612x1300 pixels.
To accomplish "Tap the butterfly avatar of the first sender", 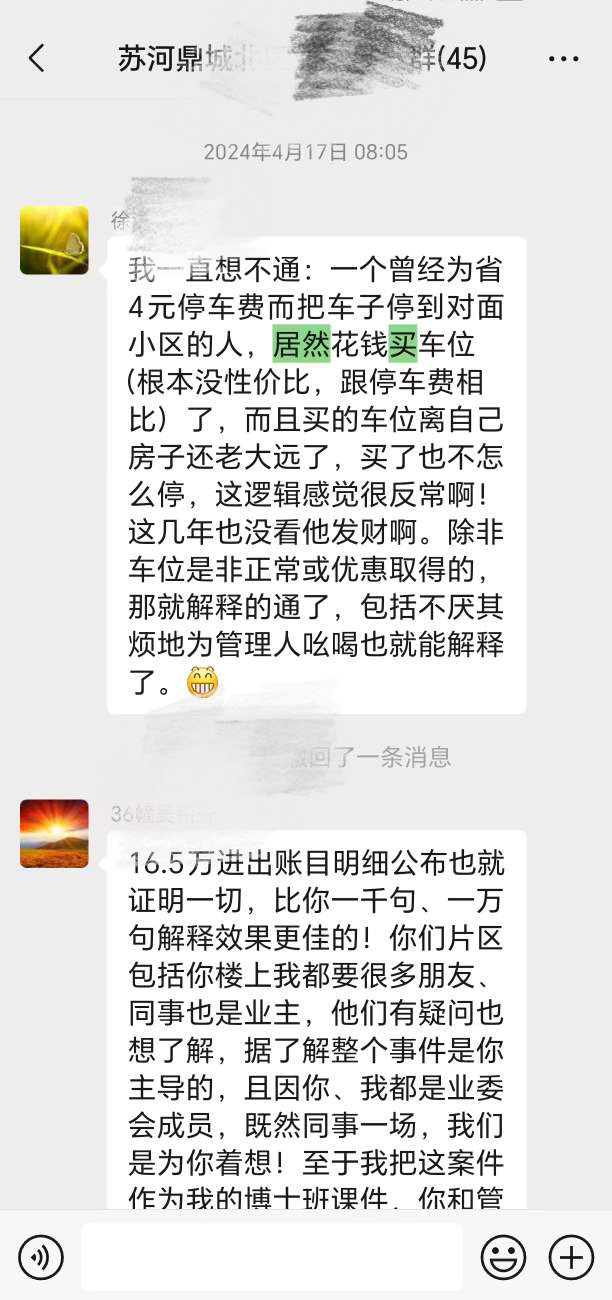I will 54,240.
